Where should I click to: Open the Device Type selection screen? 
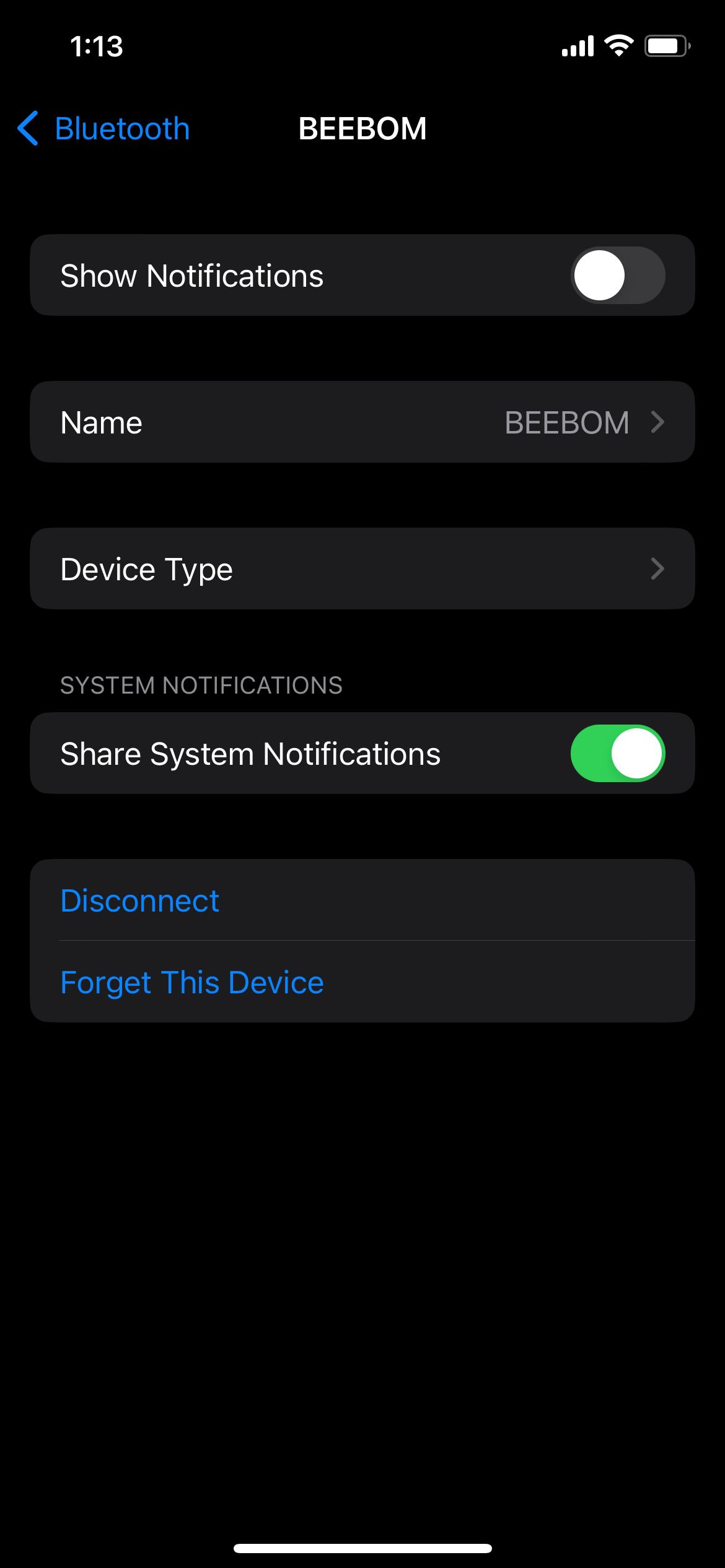(362, 568)
